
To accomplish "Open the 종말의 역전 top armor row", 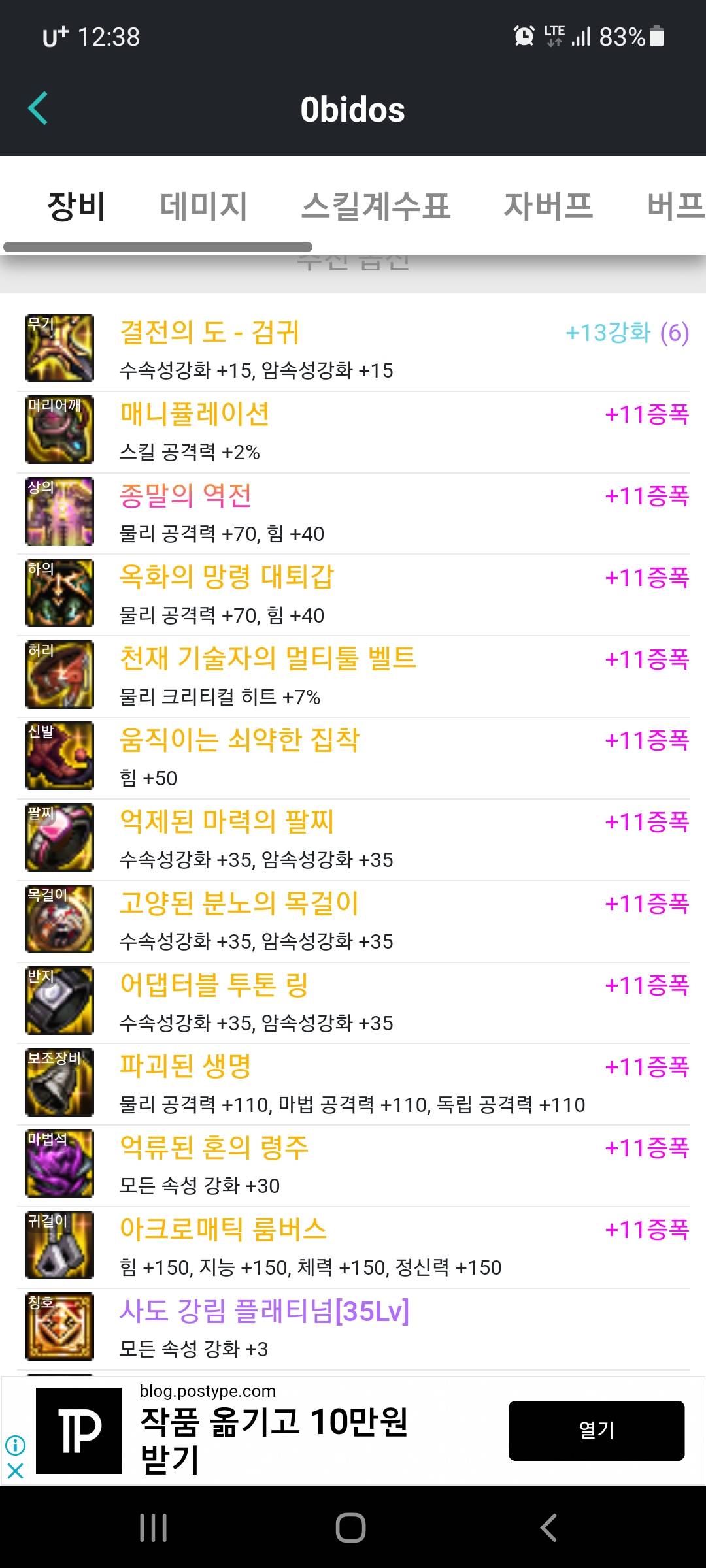I will (x=353, y=513).
